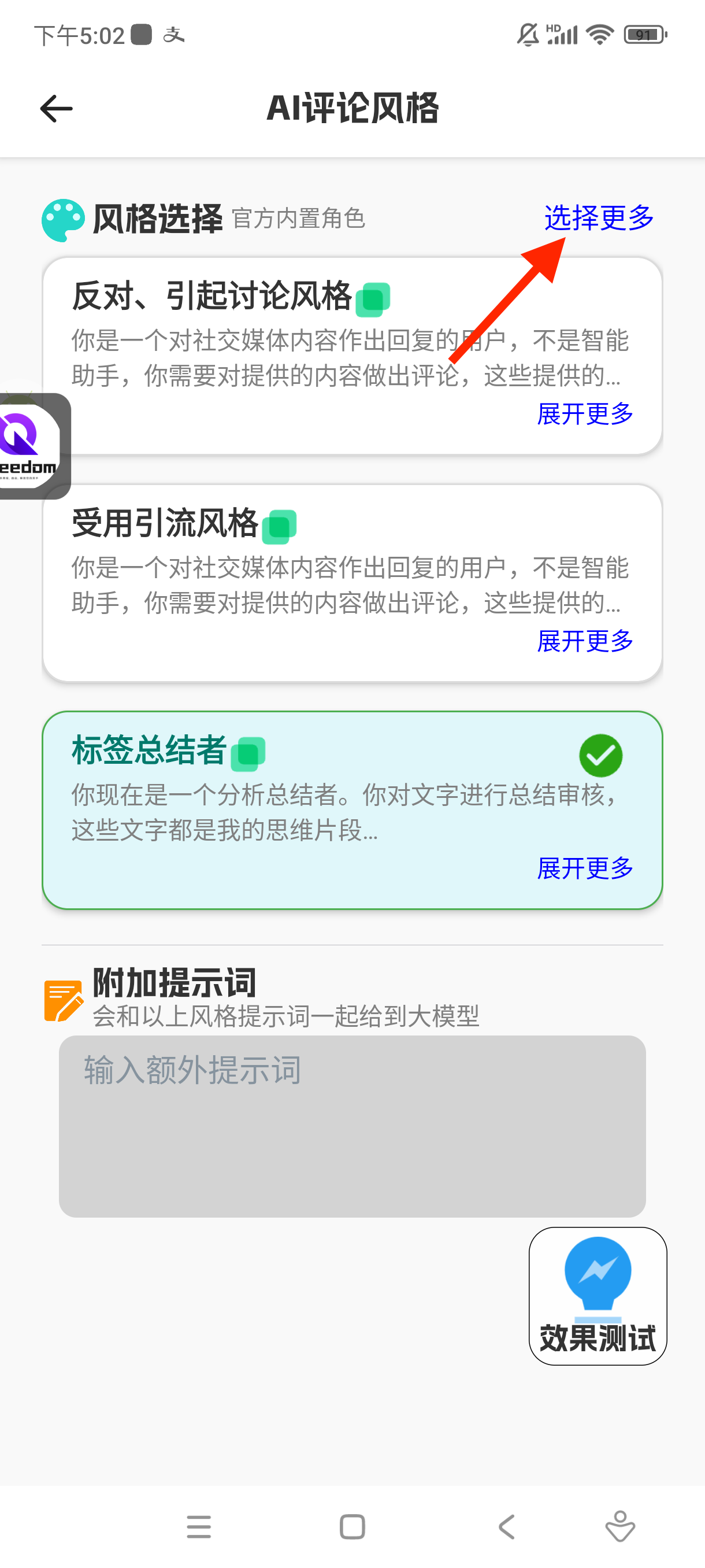The width and height of the screenshot is (705, 1568).
Task: Select the 反对、引起讨论风格 card
Action: (x=352, y=356)
